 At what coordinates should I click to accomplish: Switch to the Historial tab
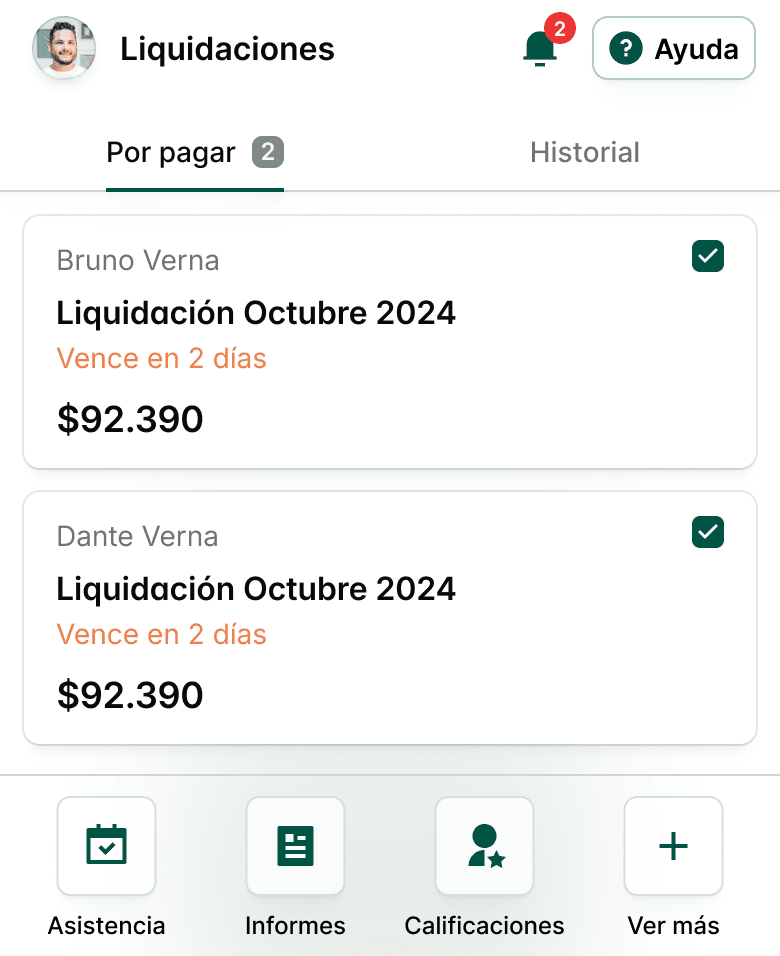[584, 152]
